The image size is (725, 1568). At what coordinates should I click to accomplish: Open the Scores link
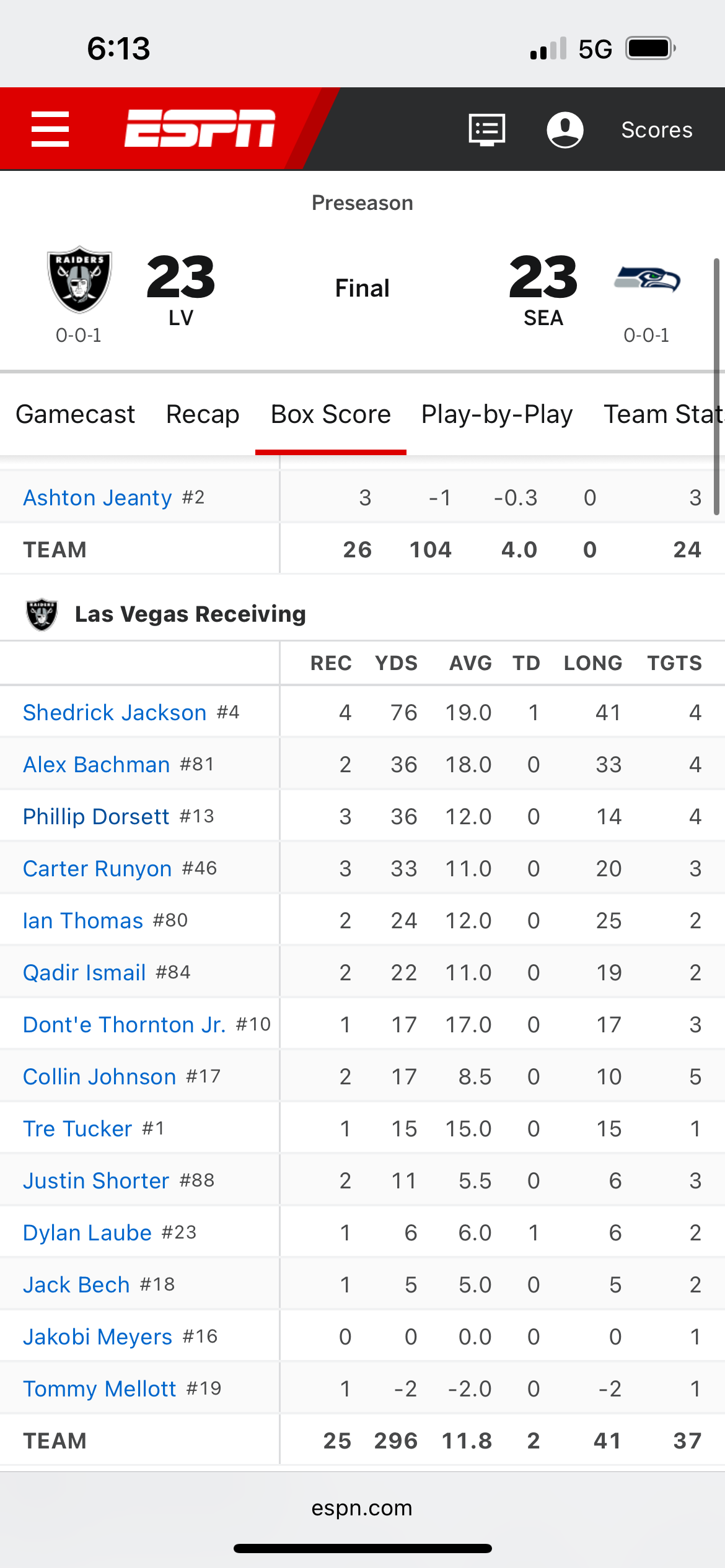(x=657, y=130)
